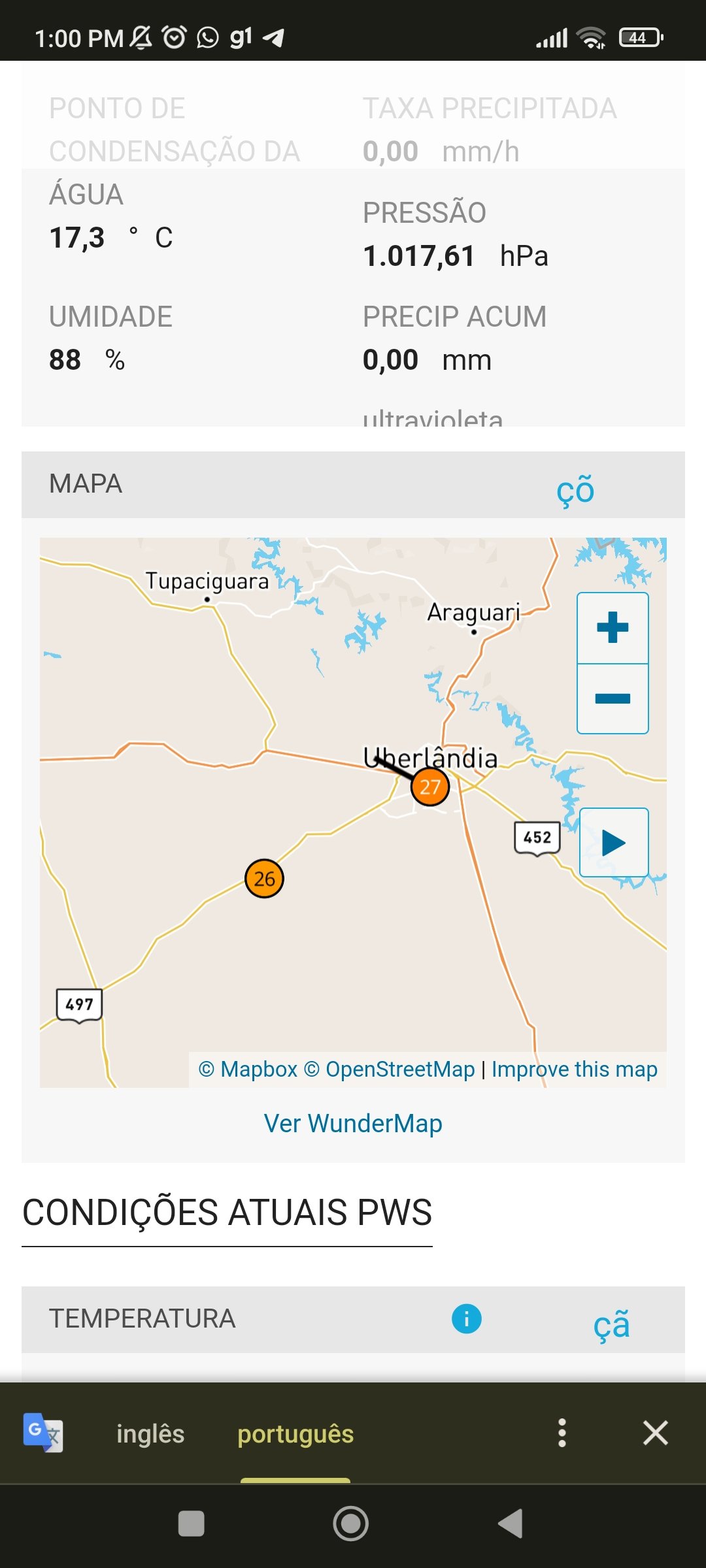
Task: Zoom out on the map
Action: 613,698
